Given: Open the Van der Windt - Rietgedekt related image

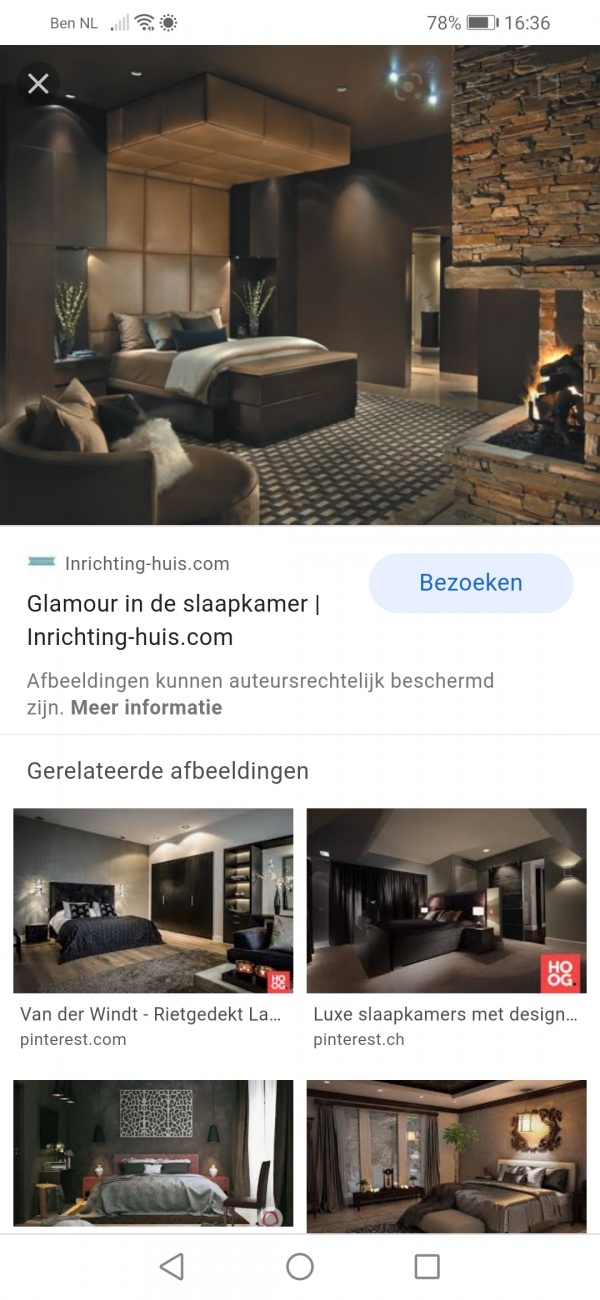Looking at the screenshot, I should (x=153, y=900).
